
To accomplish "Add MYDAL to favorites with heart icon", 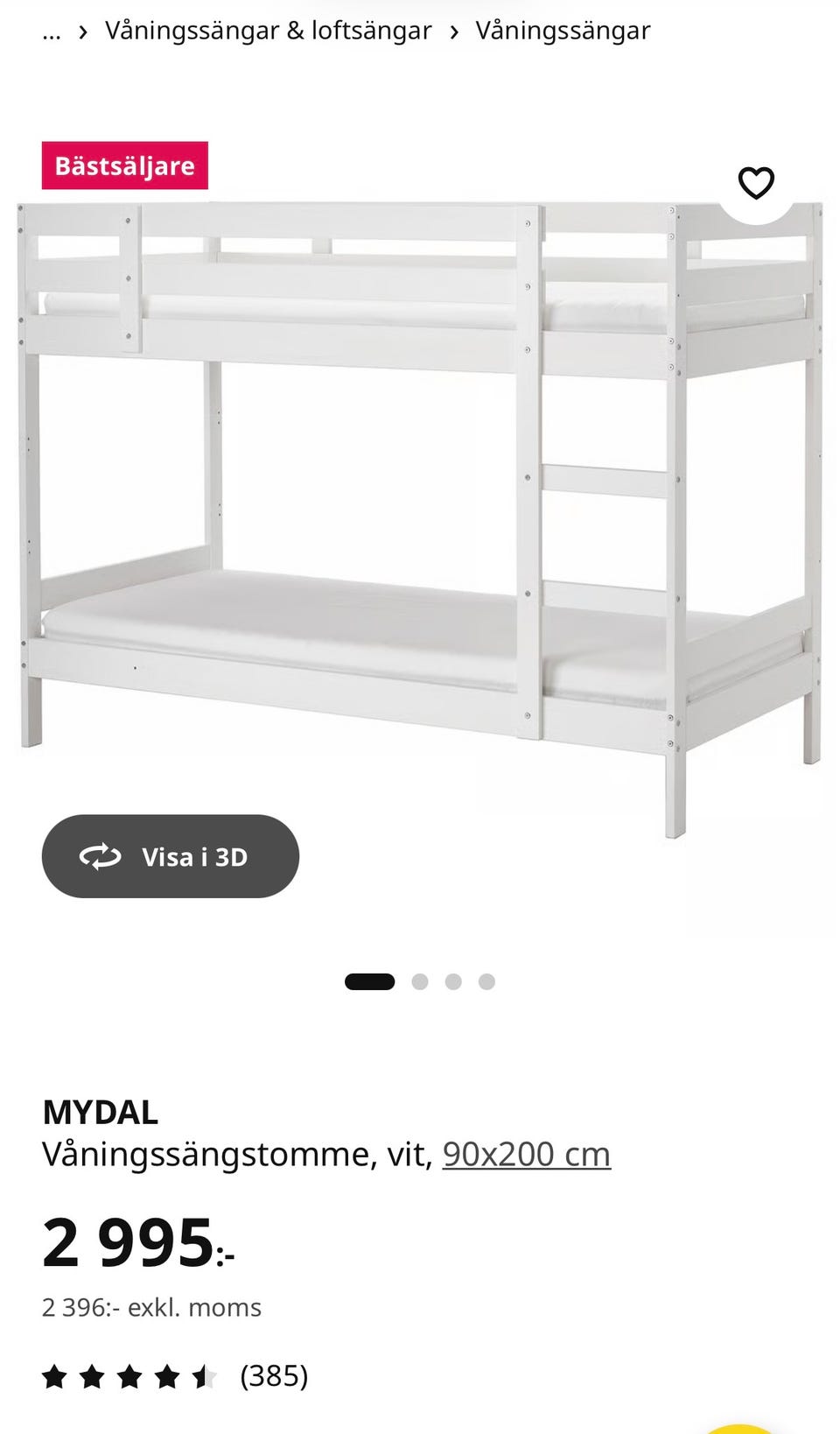I will 756,183.
